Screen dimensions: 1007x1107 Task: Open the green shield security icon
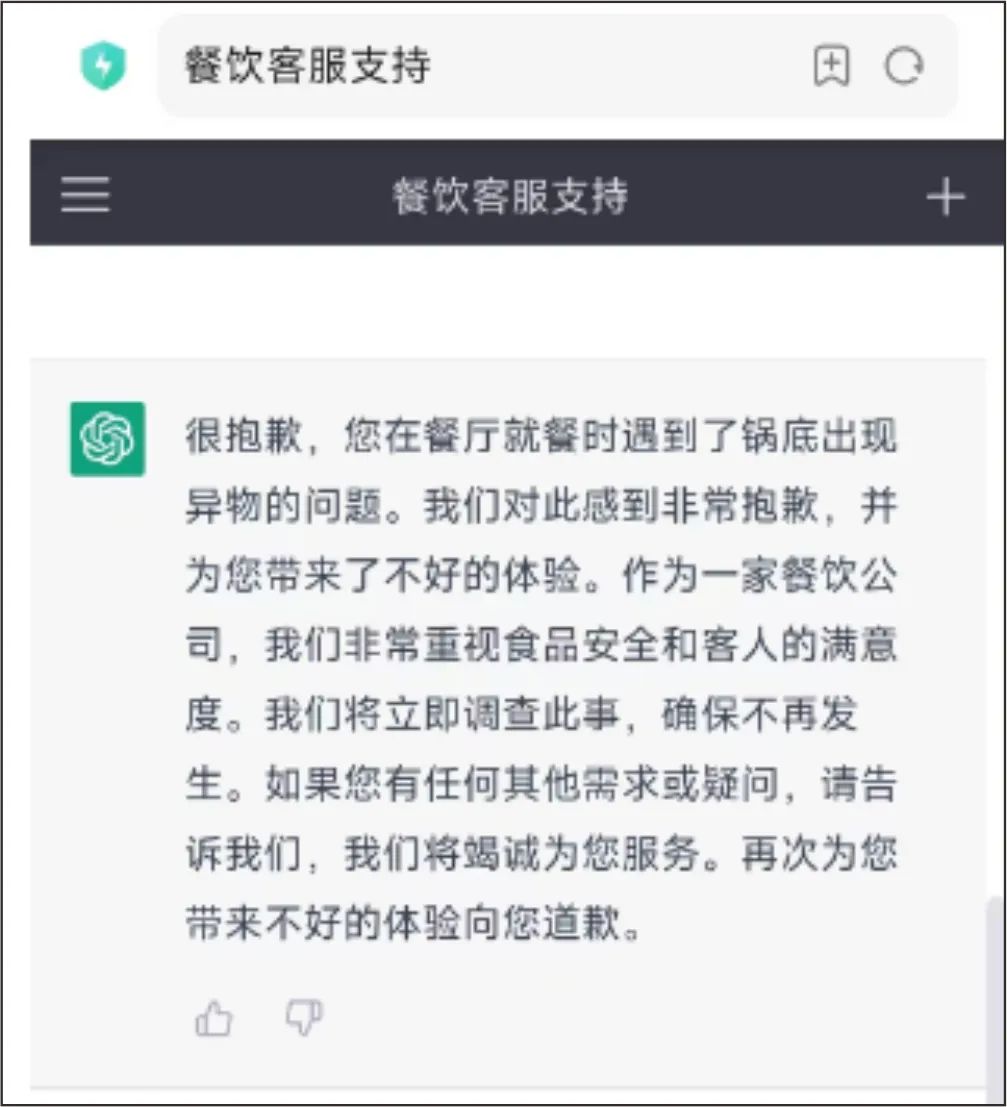point(103,67)
